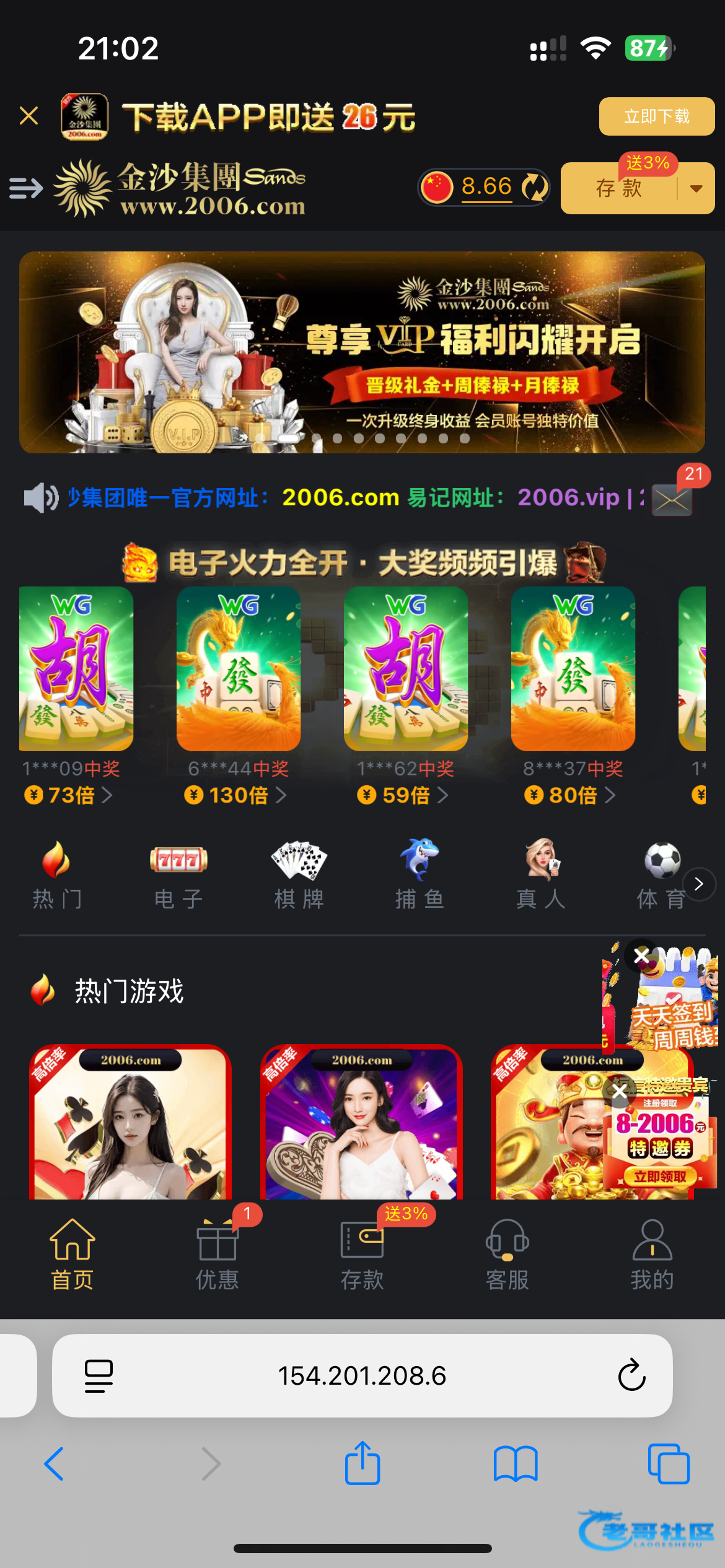725x1568 pixels.
Task: Open the game won by 6***44
Action: (x=239, y=669)
